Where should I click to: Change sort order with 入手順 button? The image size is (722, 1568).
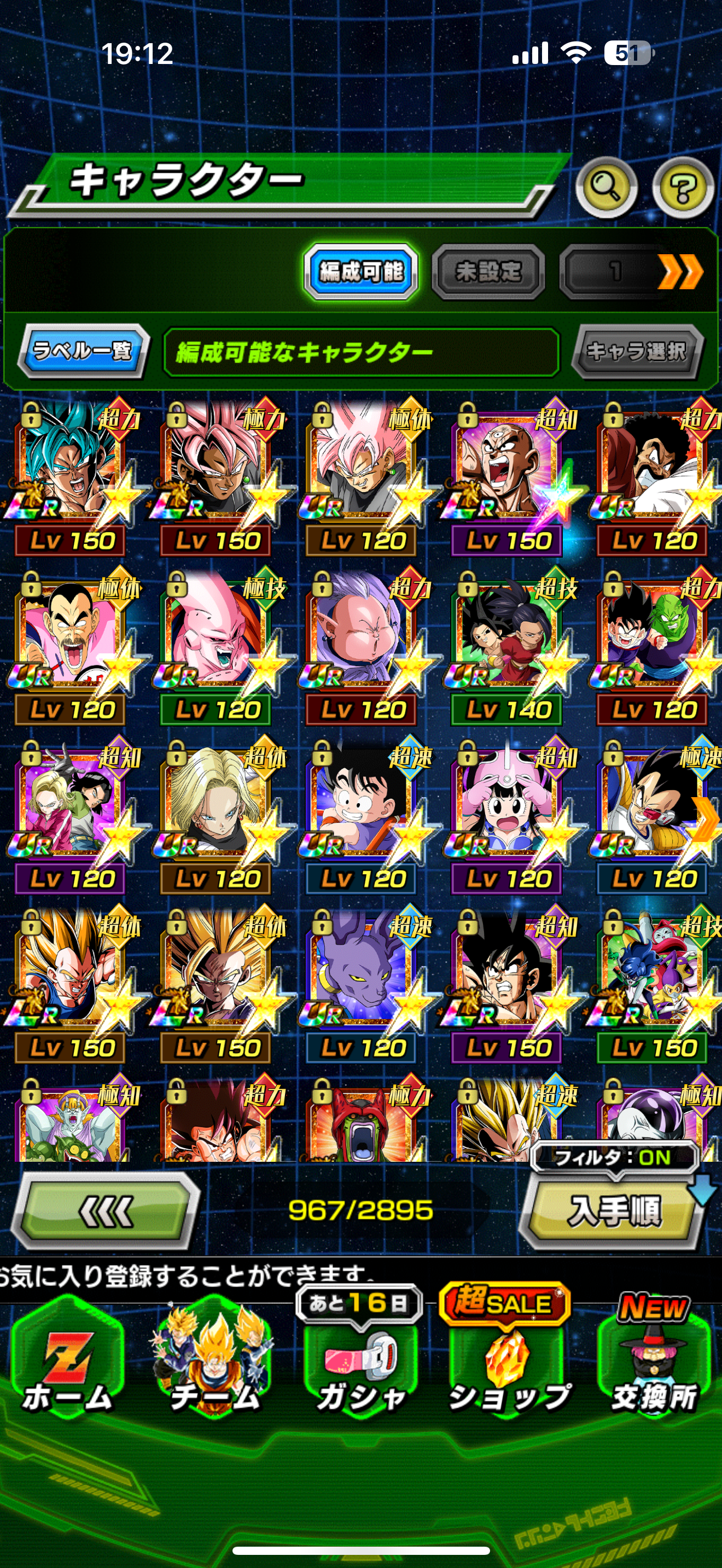(614, 1210)
